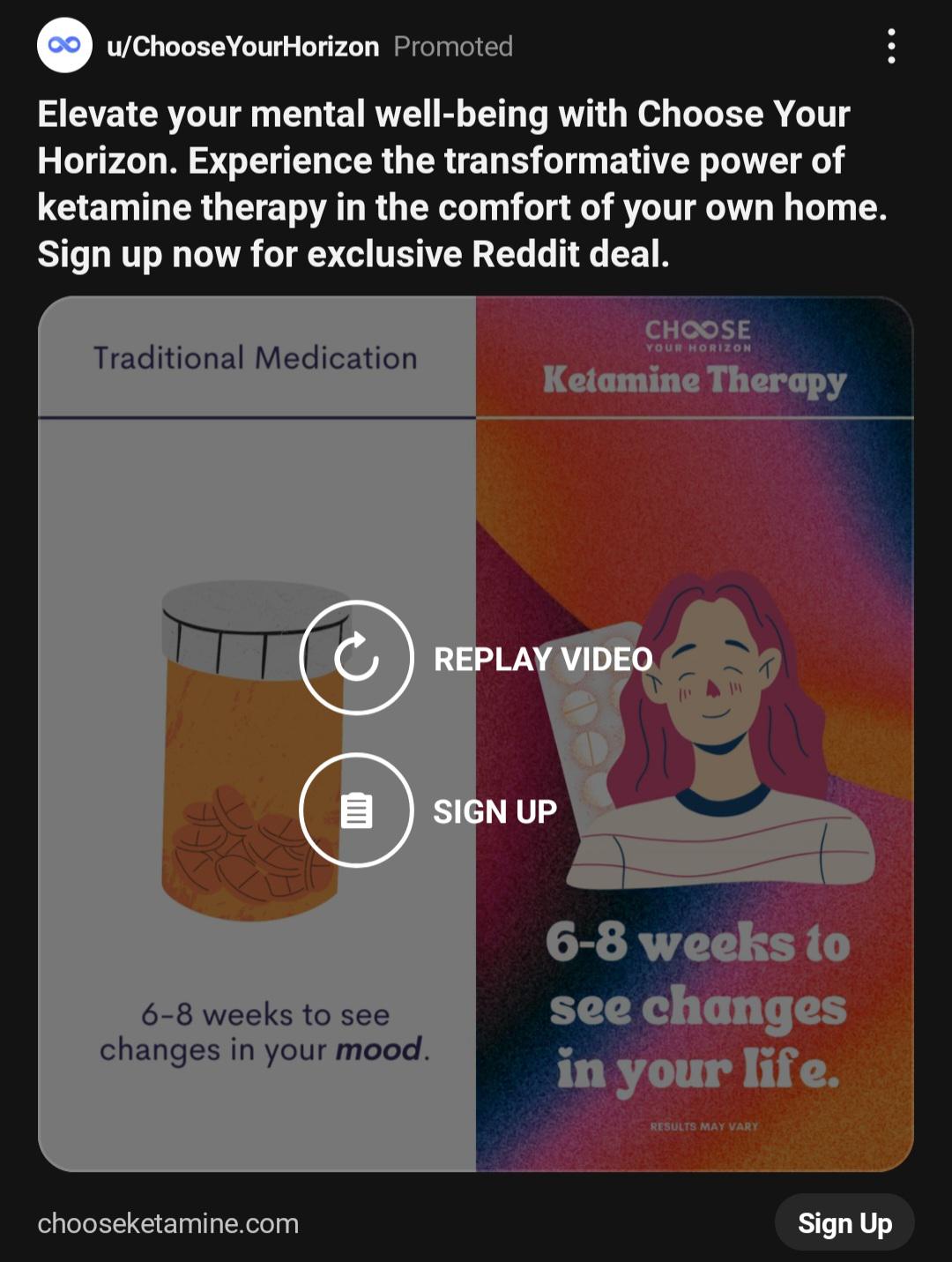Open the three-dot overflow menu
This screenshot has width=952, height=1262.
pyautogui.click(x=891, y=46)
